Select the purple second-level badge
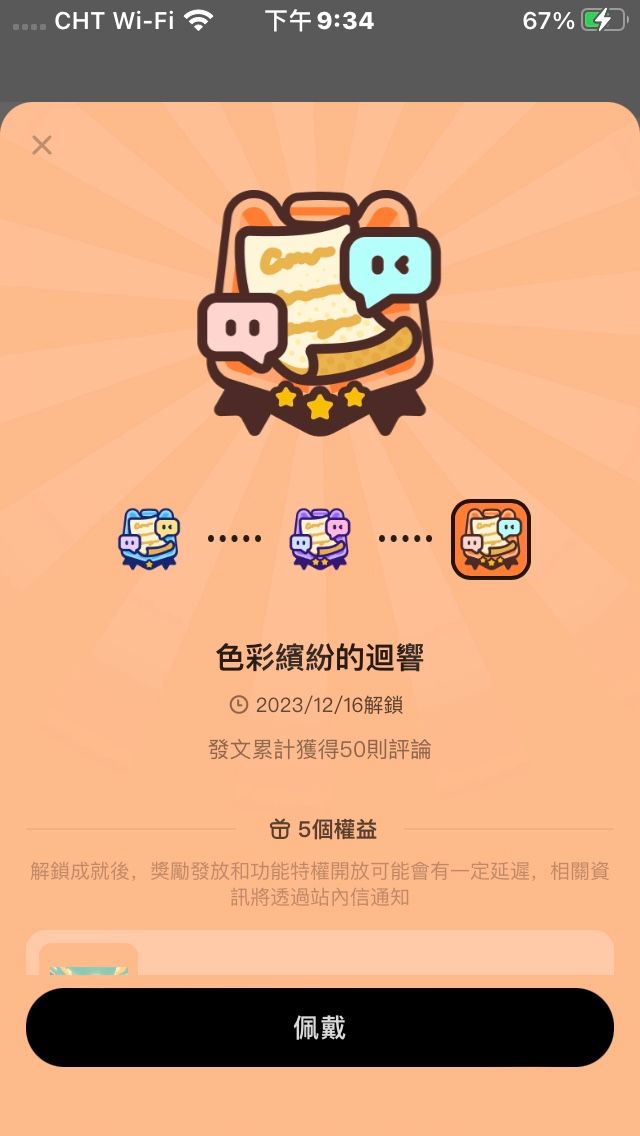Screen dimensions: 640x1136 (320, 539)
